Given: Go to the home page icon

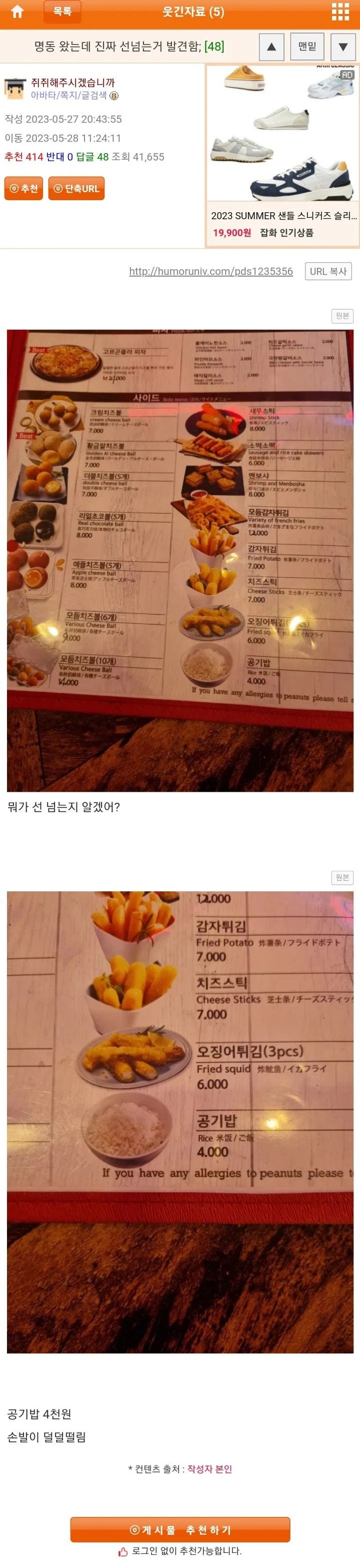Looking at the screenshot, I should [x=17, y=12].
